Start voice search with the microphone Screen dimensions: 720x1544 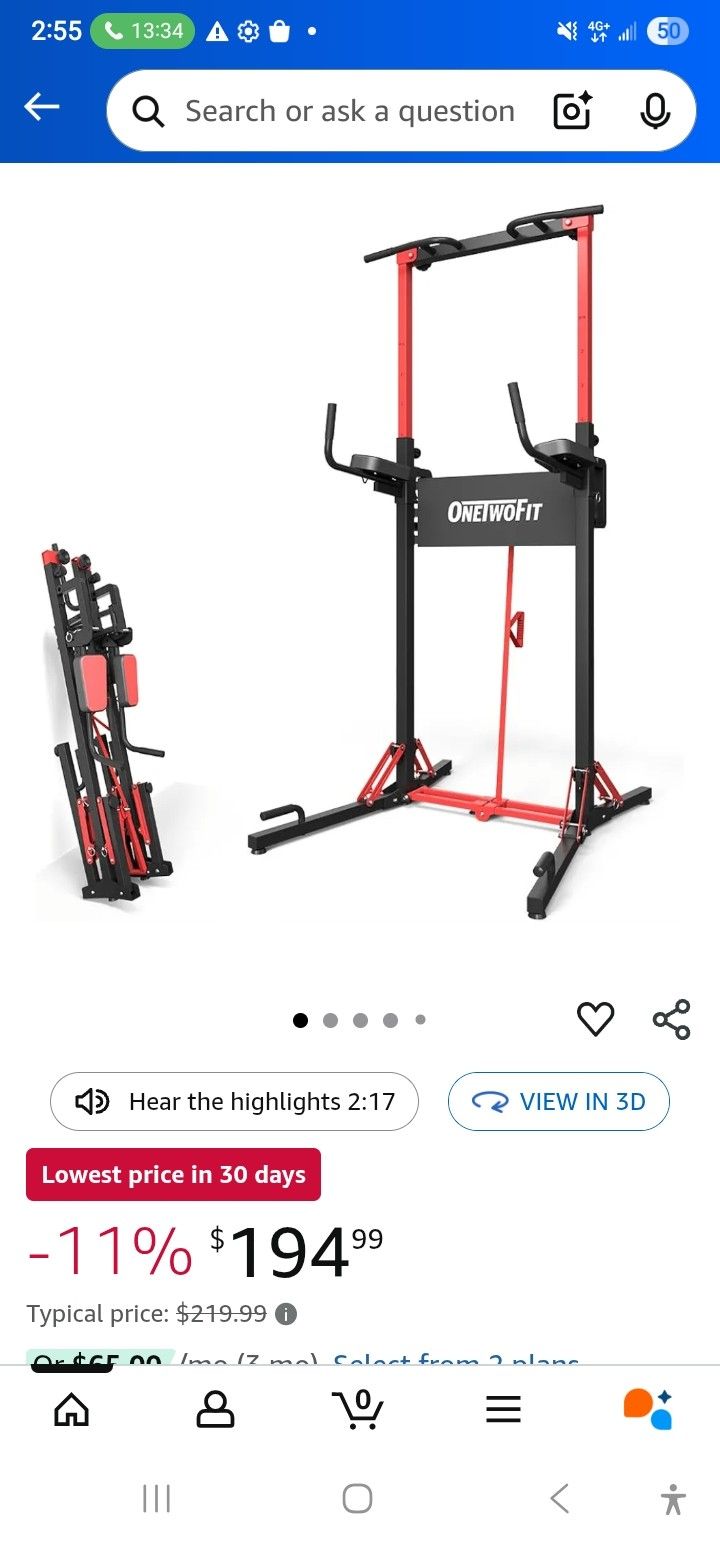[655, 111]
